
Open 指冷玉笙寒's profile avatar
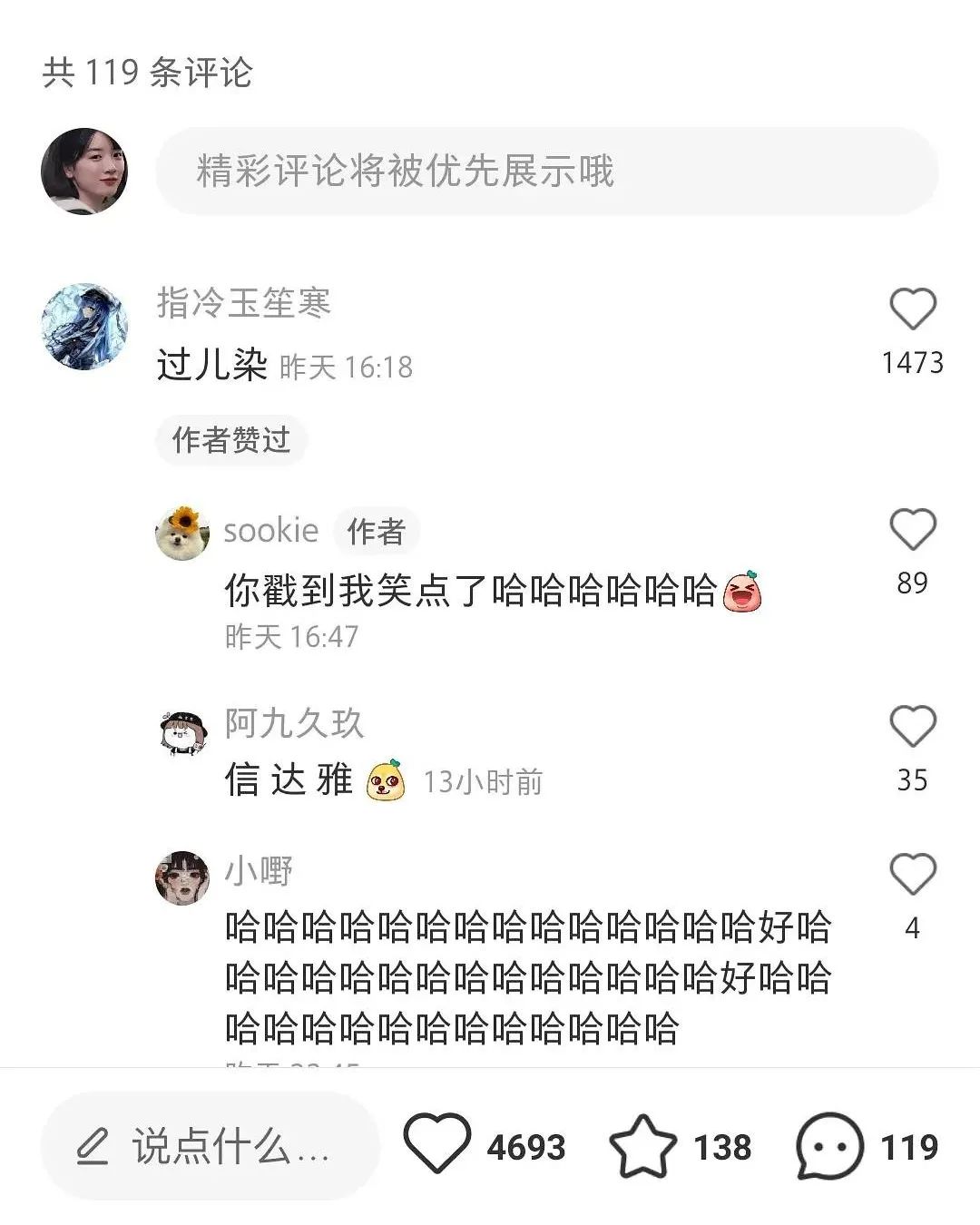(x=85, y=327)
